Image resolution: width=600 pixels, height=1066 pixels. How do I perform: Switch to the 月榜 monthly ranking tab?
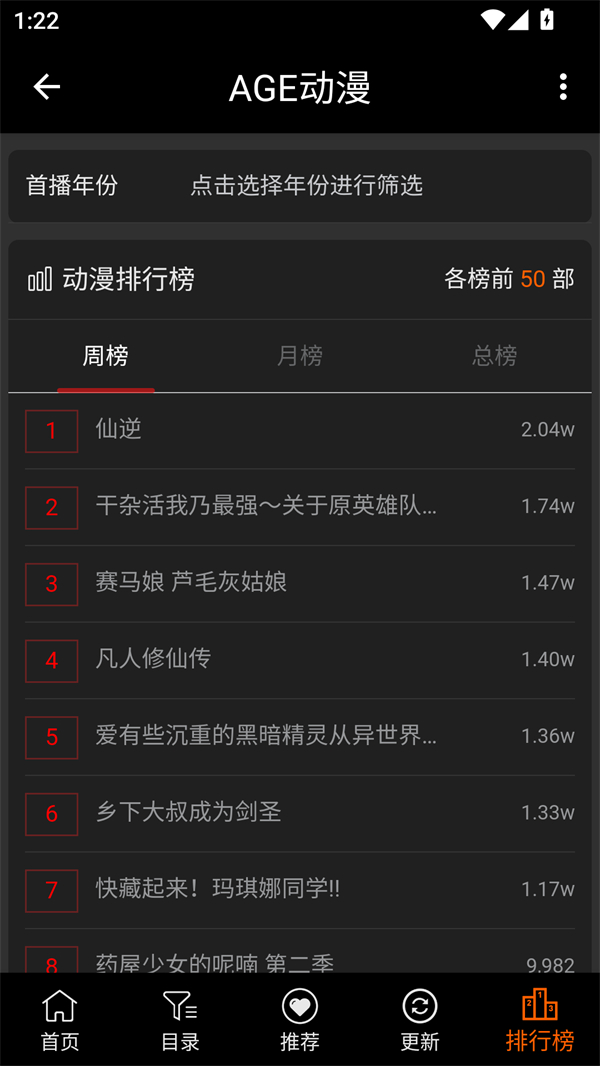pos(299,356)
